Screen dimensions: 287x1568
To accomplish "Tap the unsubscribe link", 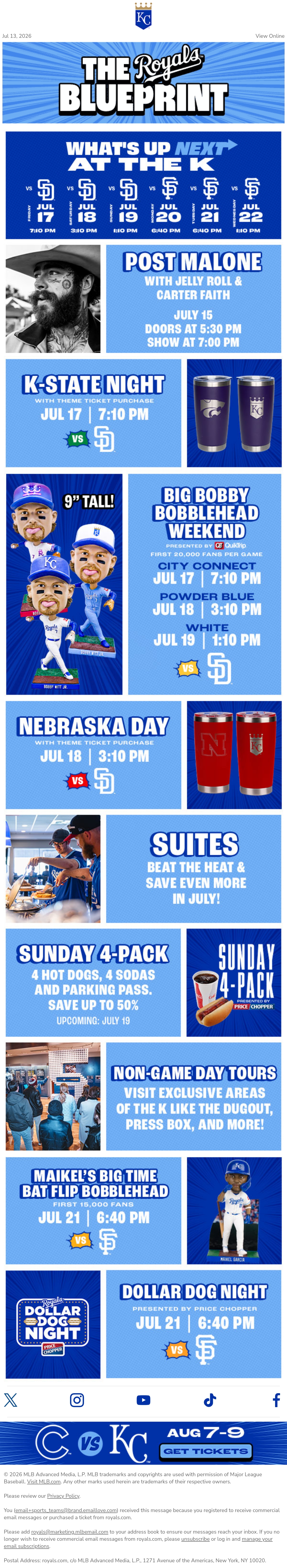I will coord(195,1539).
